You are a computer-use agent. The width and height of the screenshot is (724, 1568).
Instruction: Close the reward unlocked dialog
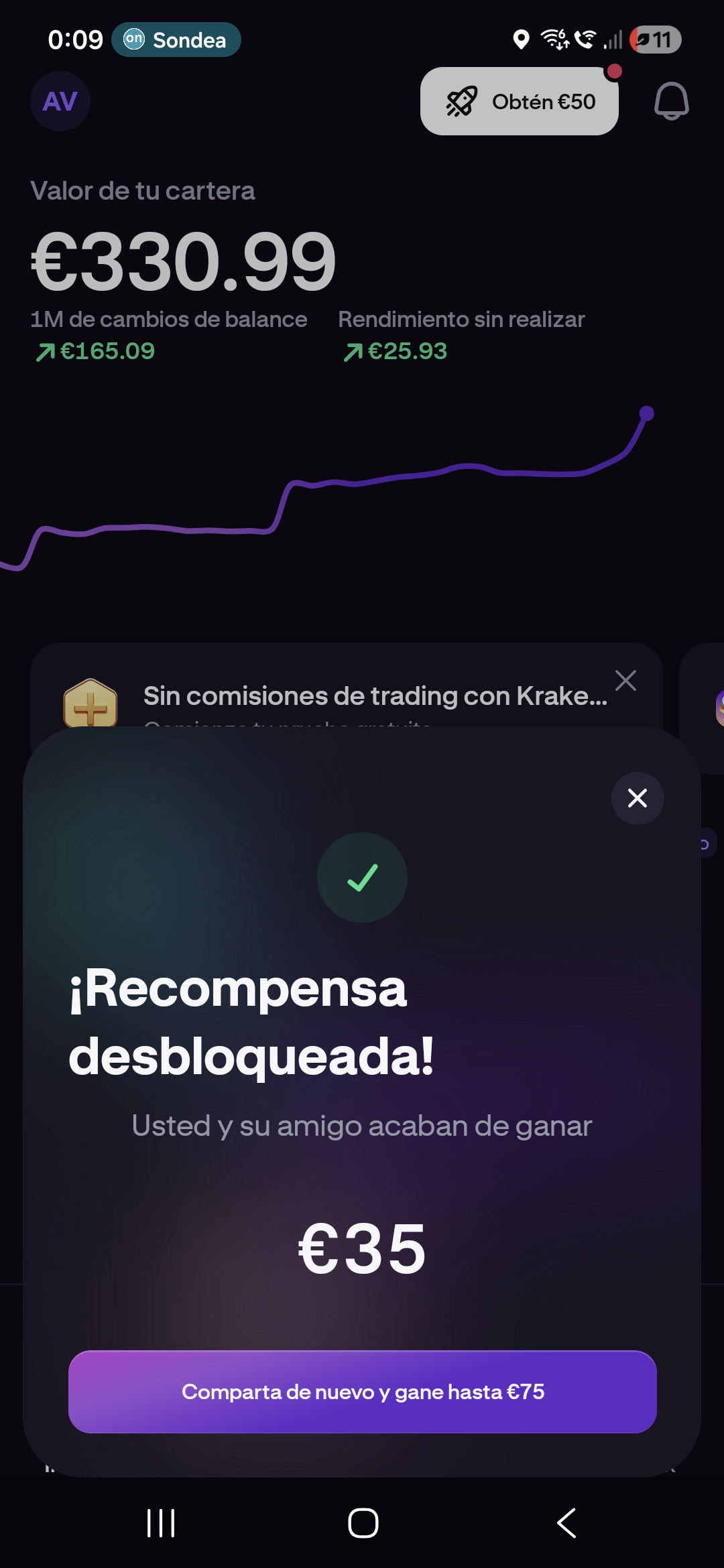[638, 798]
